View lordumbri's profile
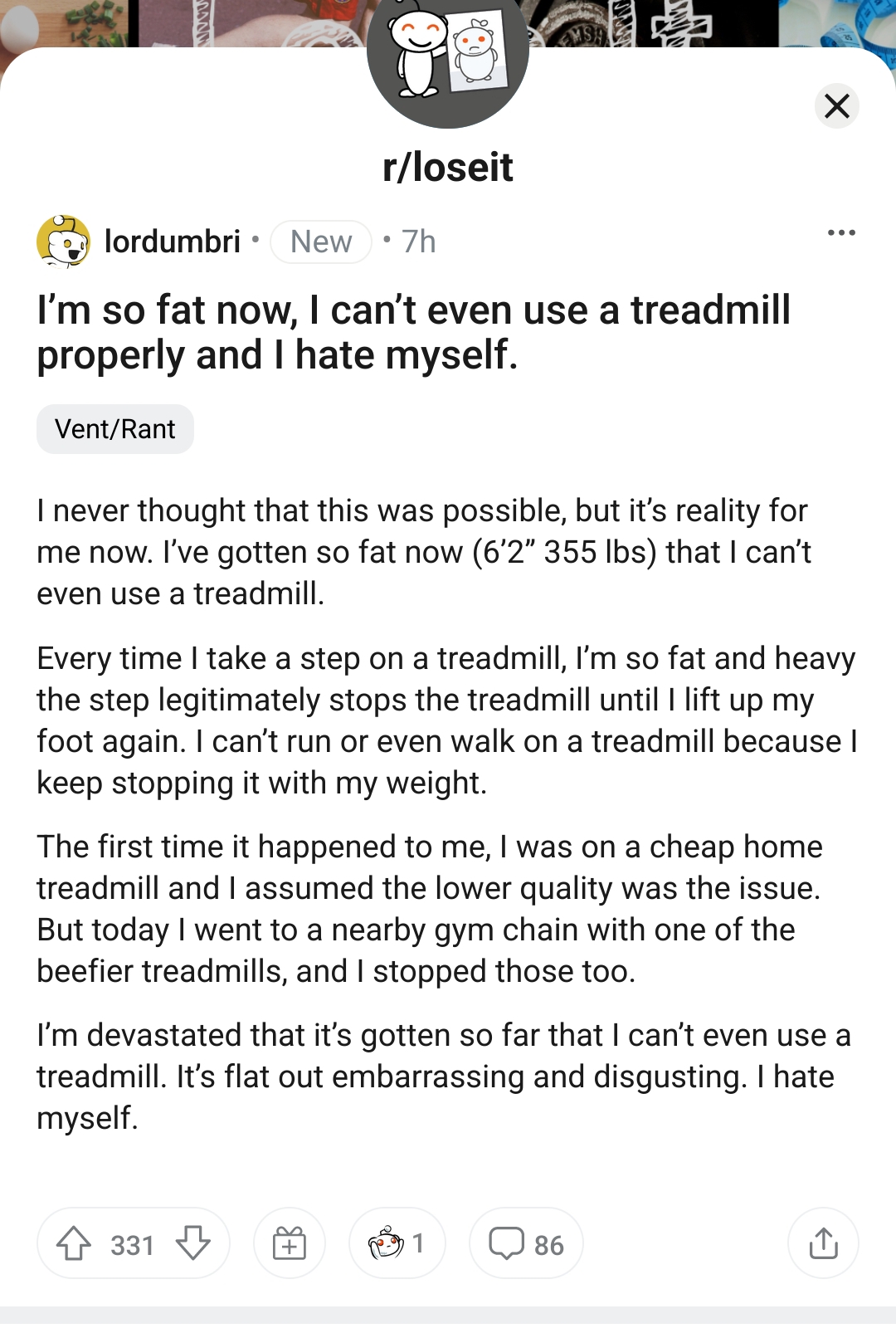896x1328 pixels. click(172, 242)
